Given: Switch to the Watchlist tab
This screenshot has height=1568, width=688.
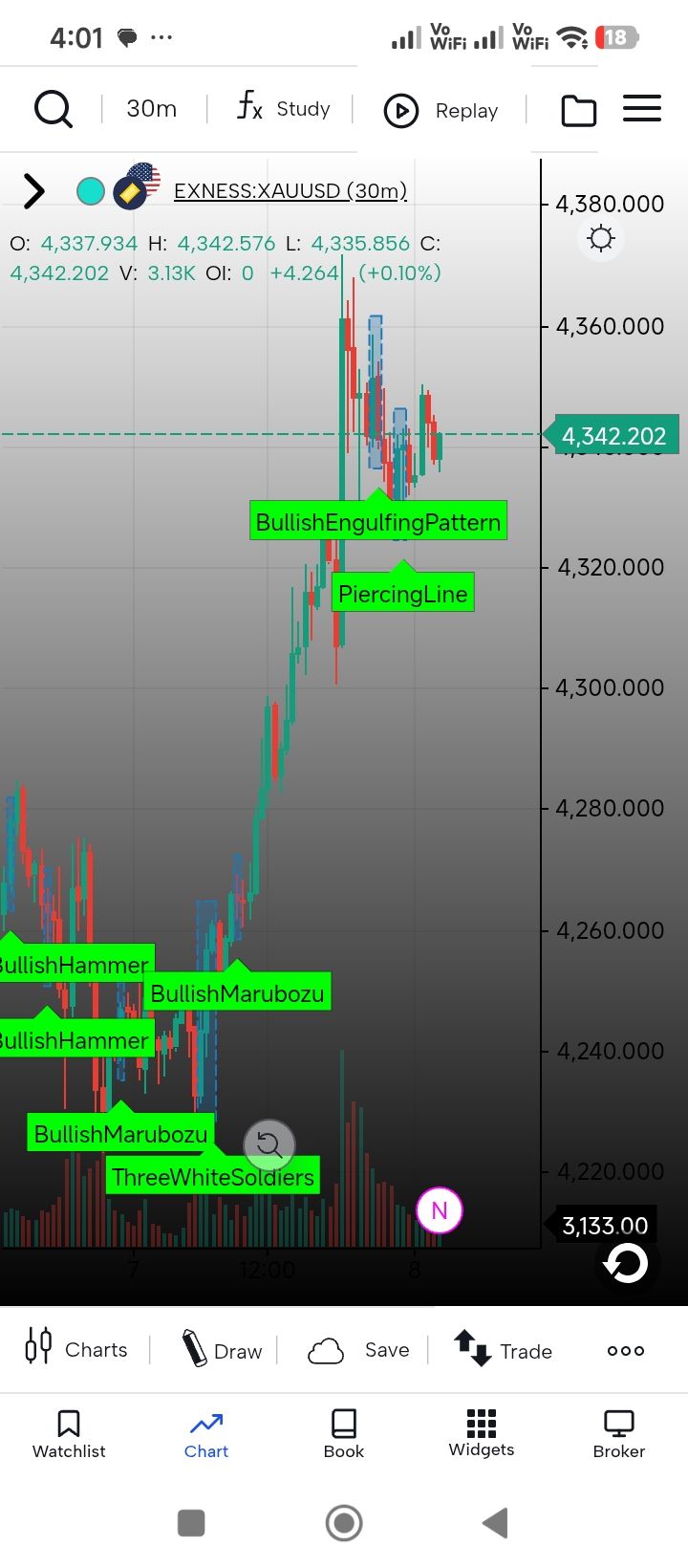Looking at the screenshot, I should click(69, 1434).
